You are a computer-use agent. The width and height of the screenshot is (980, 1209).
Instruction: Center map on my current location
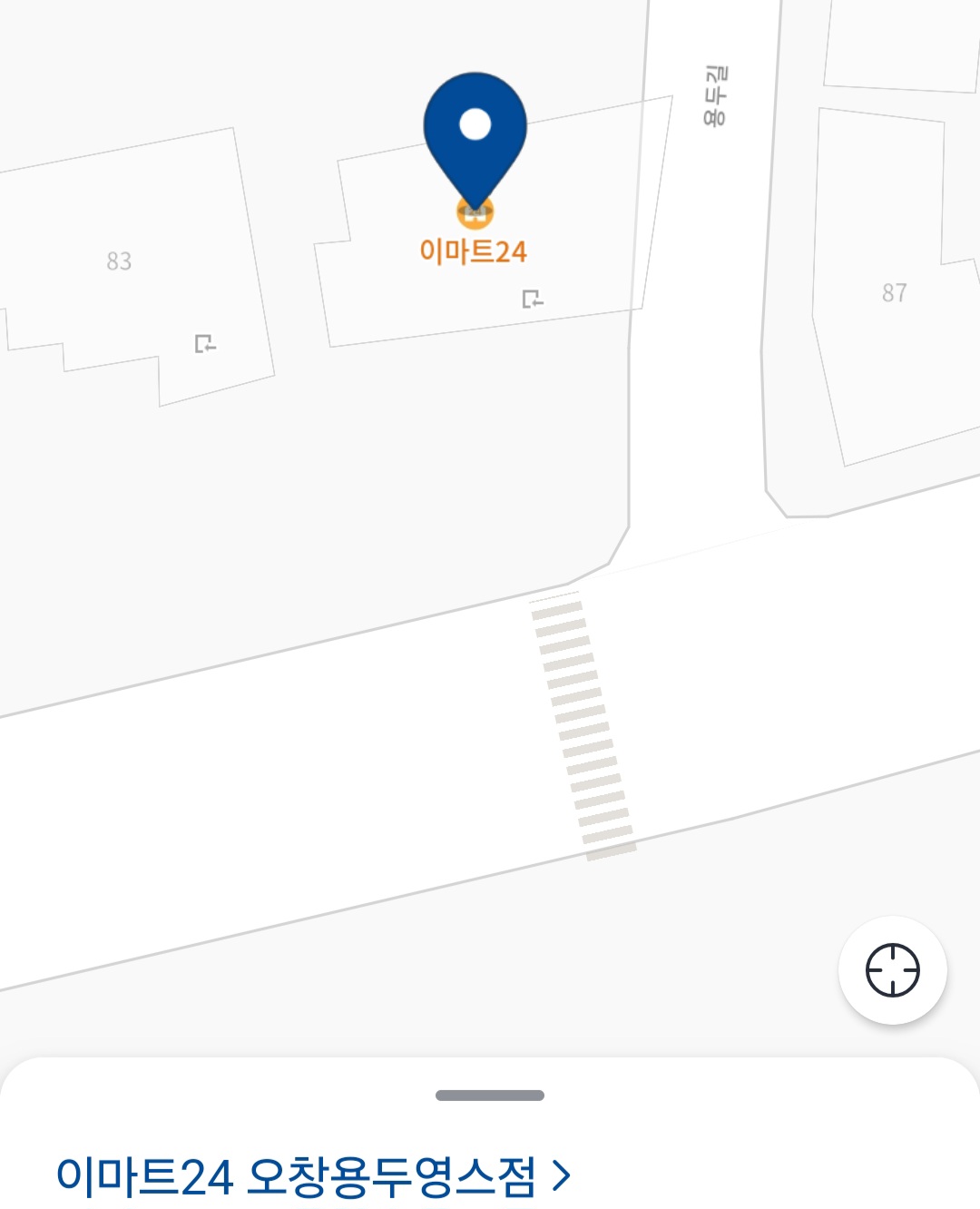tap(892, 970)
